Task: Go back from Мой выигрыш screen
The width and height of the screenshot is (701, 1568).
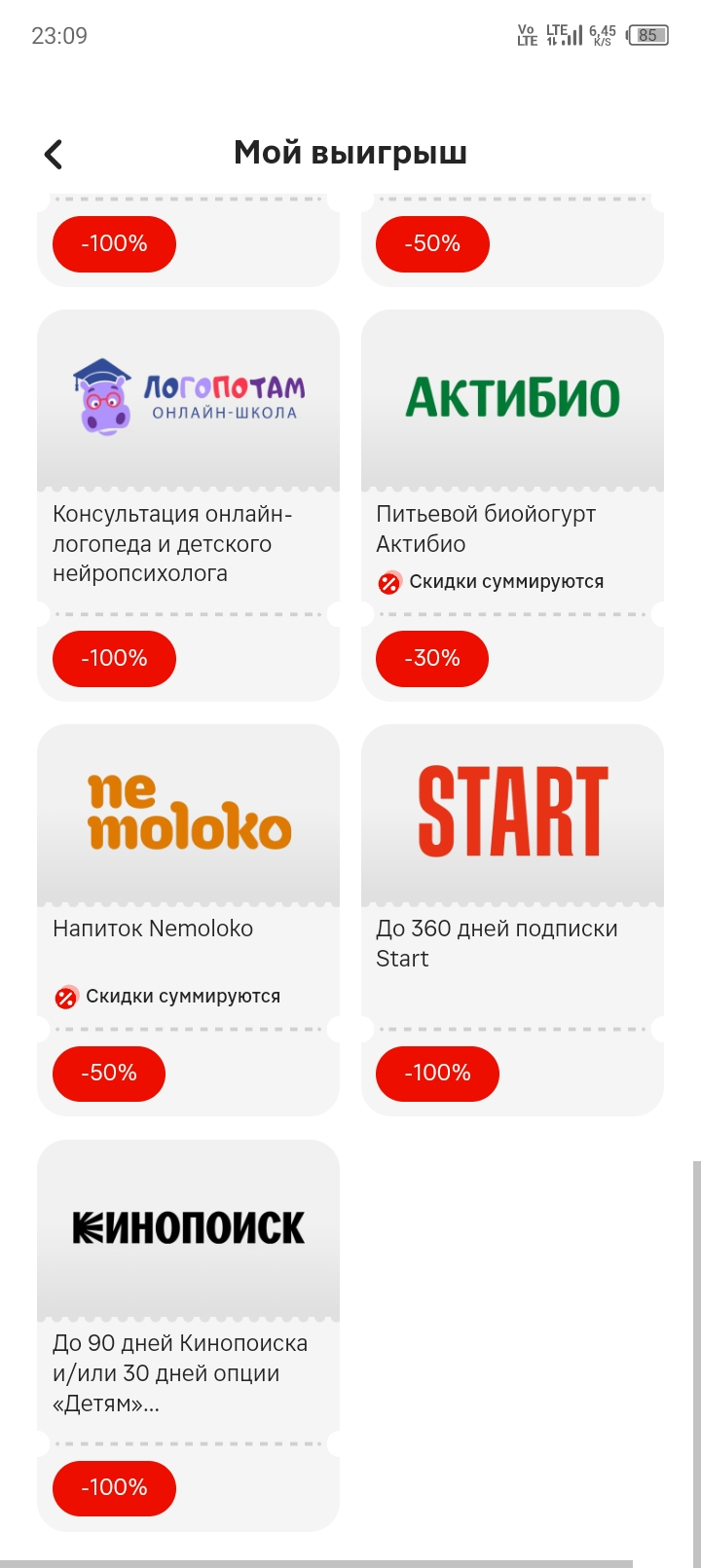Action: click(x=54, y=154)
